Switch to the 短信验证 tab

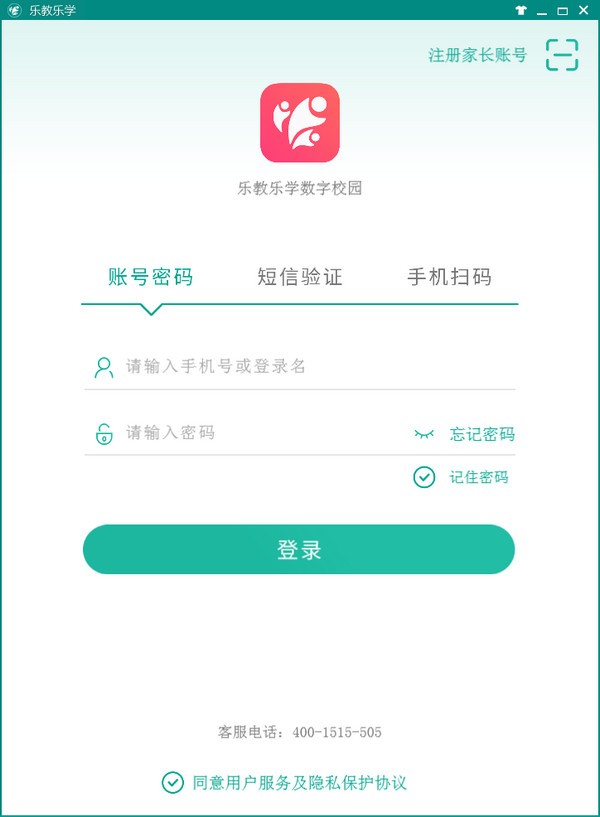[300, 277]
